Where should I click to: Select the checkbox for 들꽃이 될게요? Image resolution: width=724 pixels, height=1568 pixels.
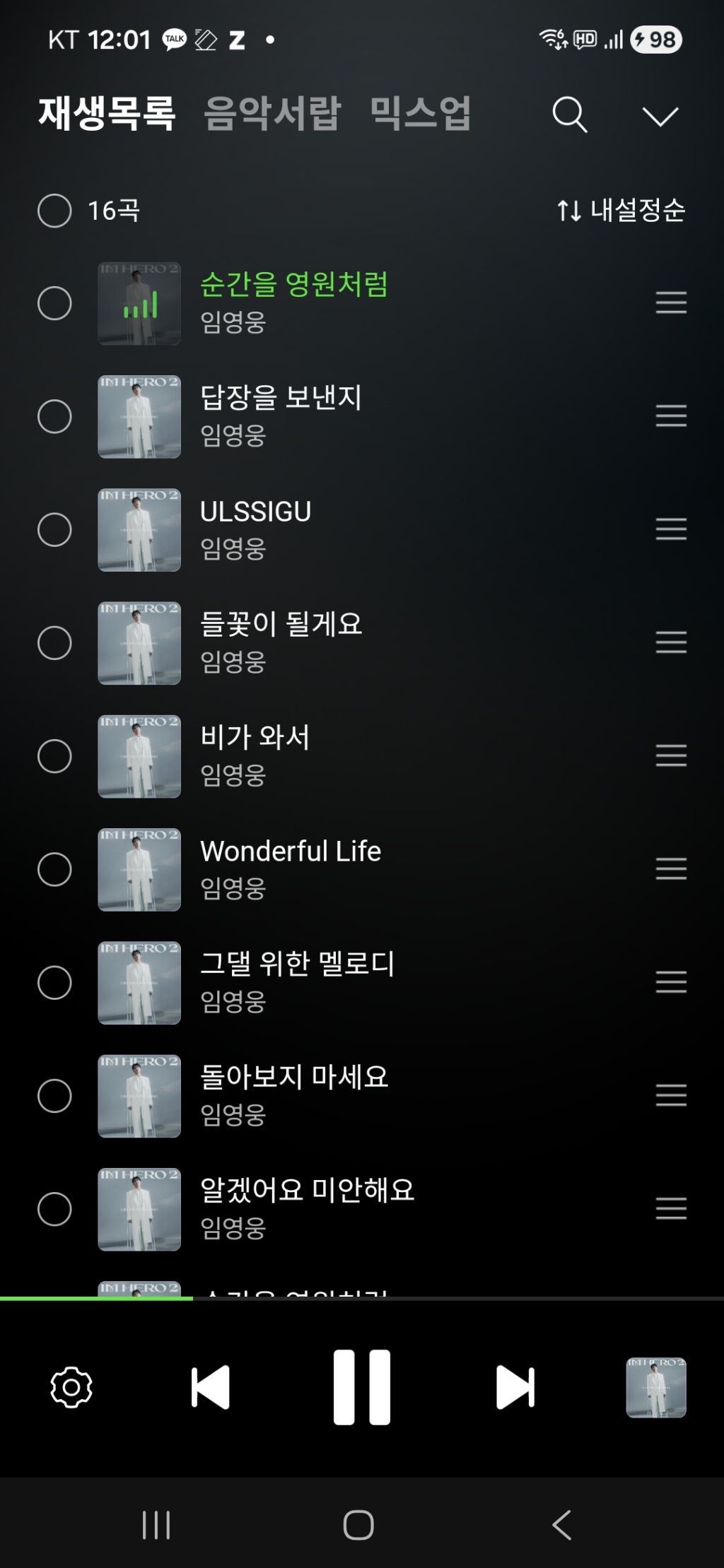coord(54,643)
